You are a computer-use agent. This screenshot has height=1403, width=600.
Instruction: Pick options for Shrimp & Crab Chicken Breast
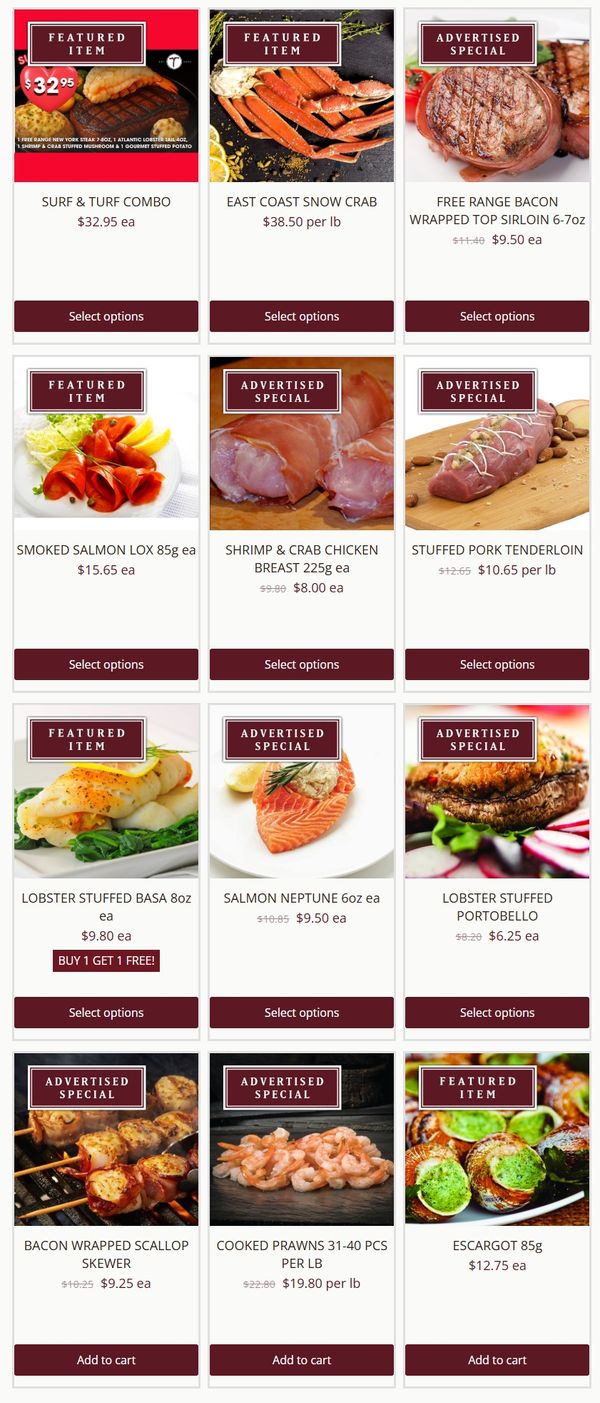(301, 664)
